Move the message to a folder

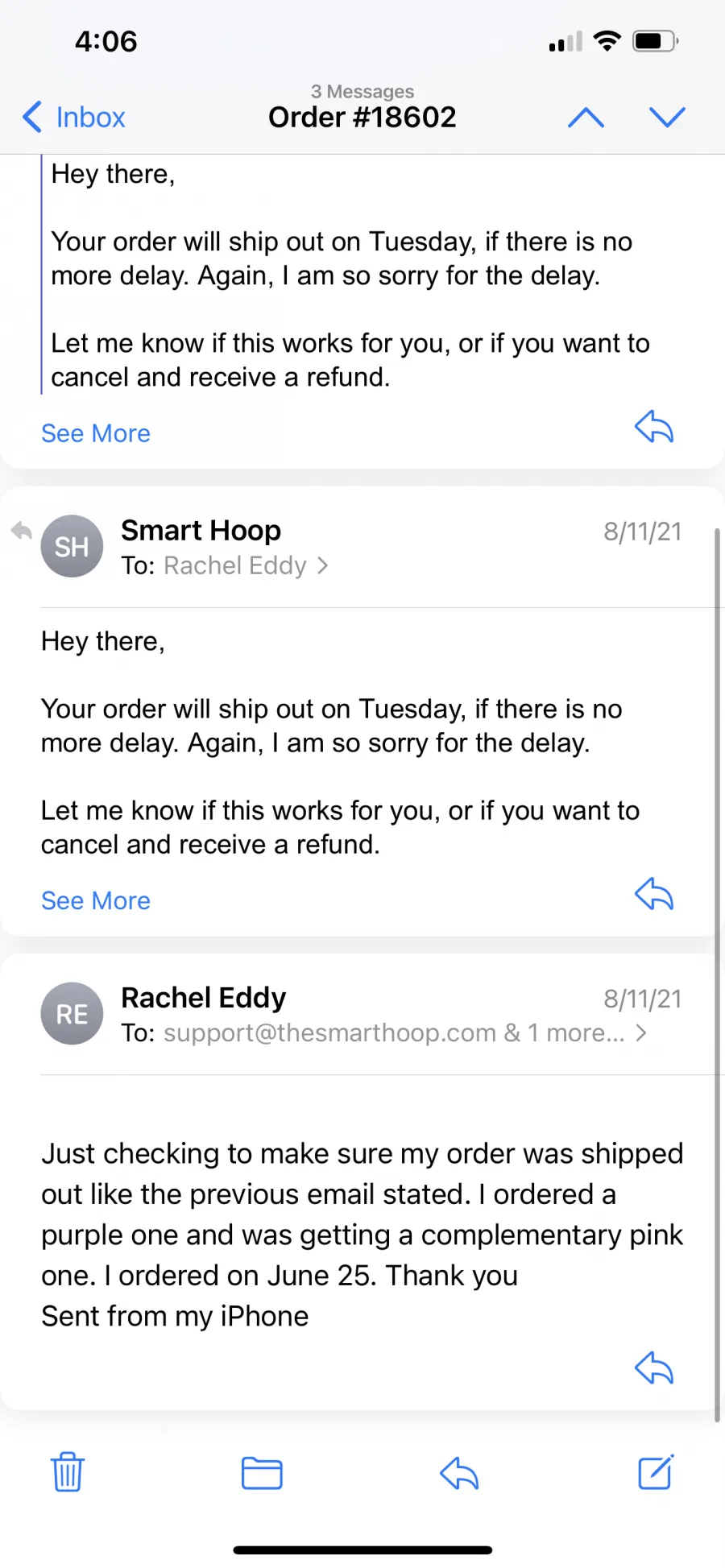point(262,1473)
